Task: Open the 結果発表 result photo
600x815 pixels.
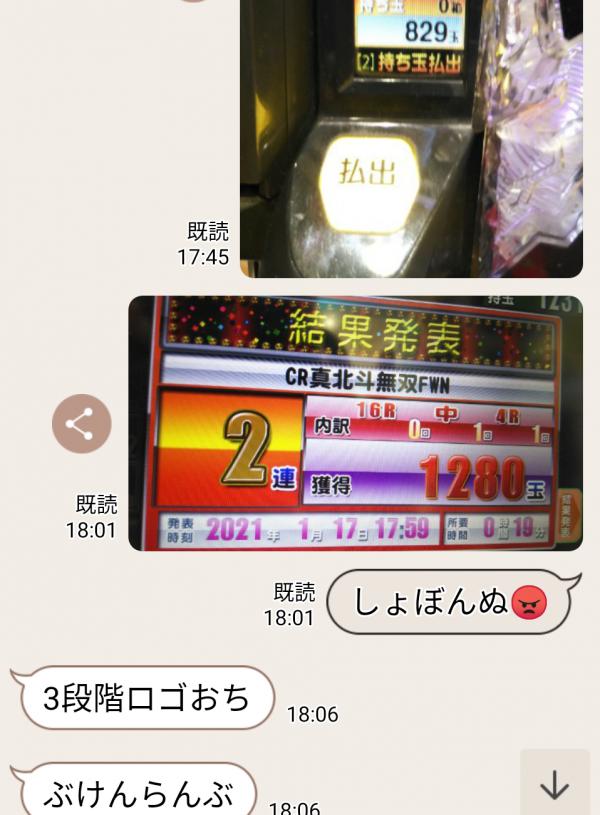Action: (x=355, y=423)
